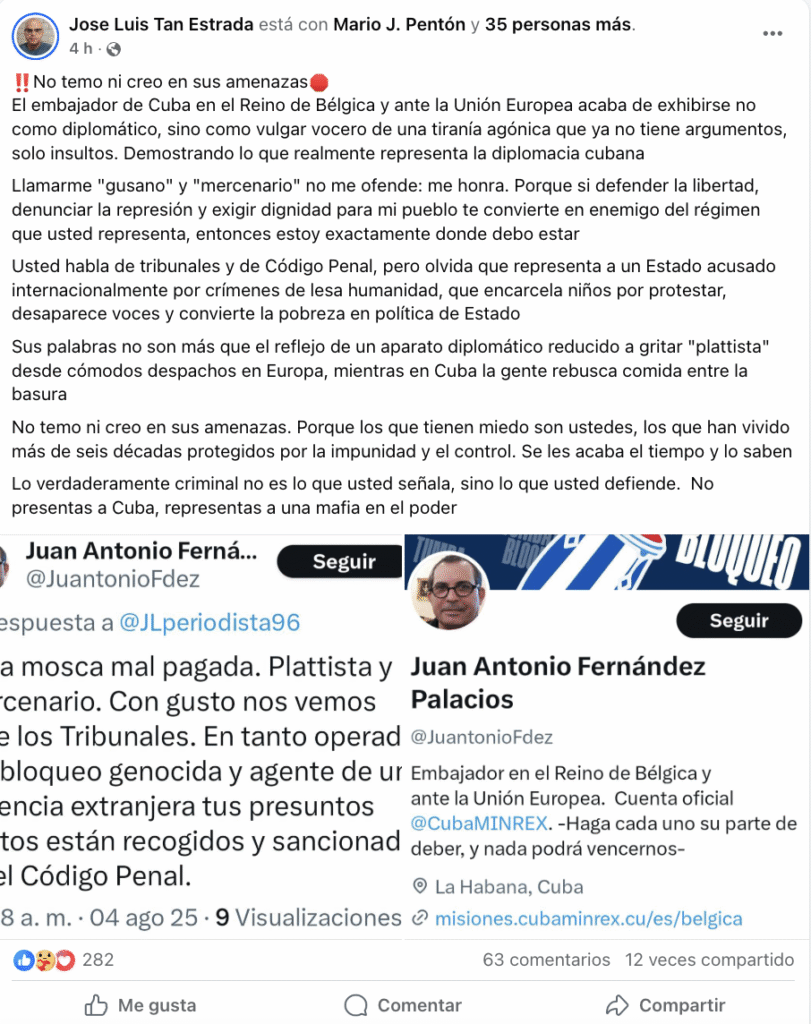Image resolution: width=811 pixels, height=1024 pixels.
Task: Open the 63 comentarios
Action: [x=546, y=960]
